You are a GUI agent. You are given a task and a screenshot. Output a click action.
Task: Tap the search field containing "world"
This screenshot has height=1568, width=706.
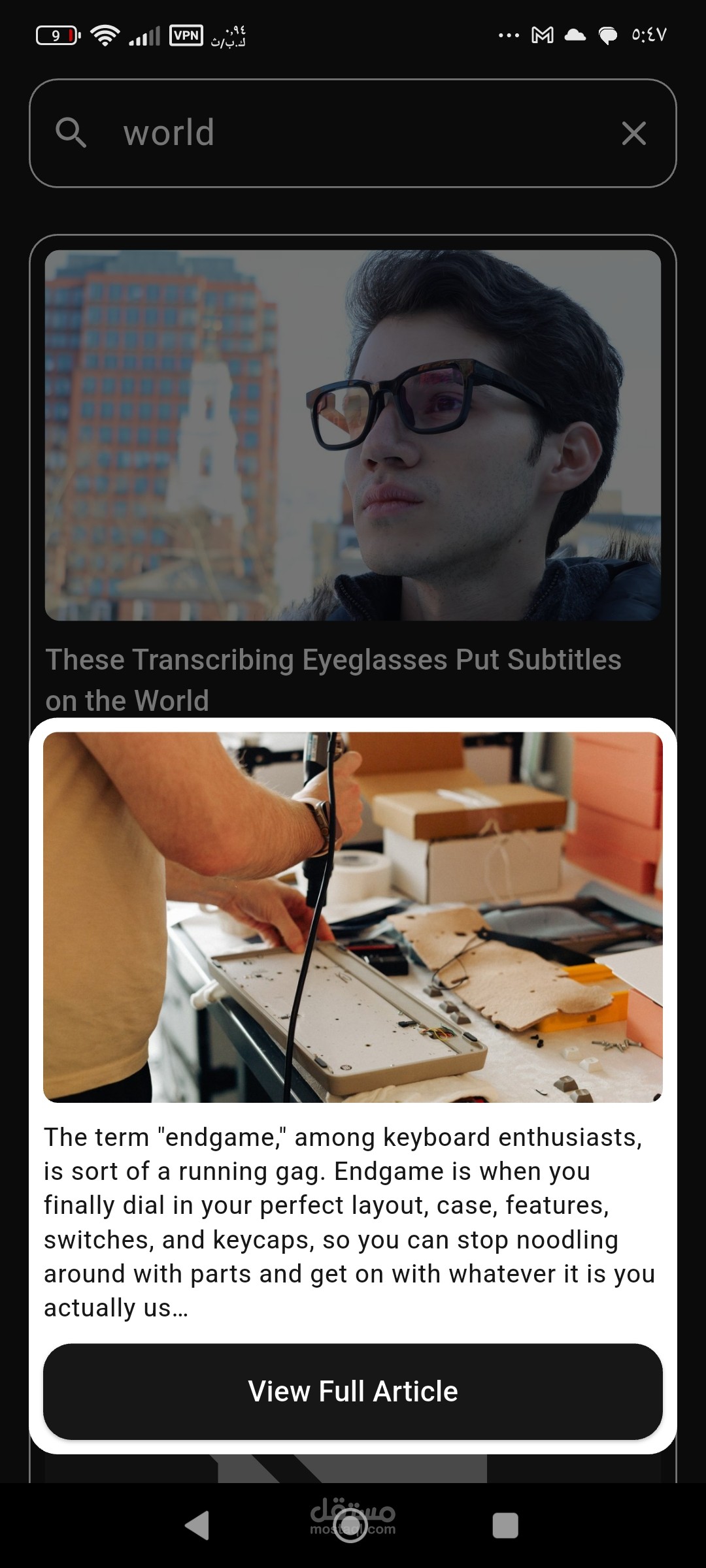click(x=353, y=133)
